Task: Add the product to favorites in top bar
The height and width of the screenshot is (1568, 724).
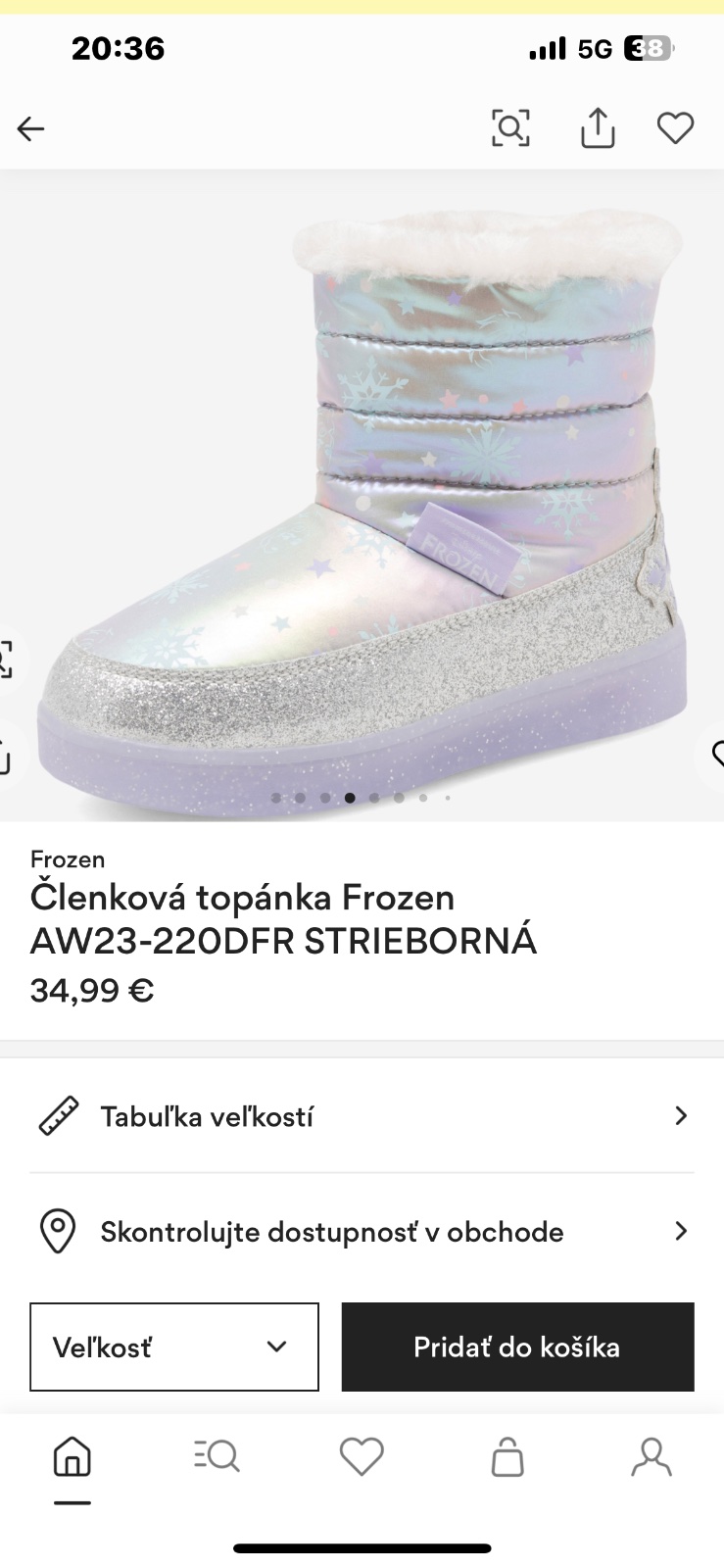Action: pos(675,128)
